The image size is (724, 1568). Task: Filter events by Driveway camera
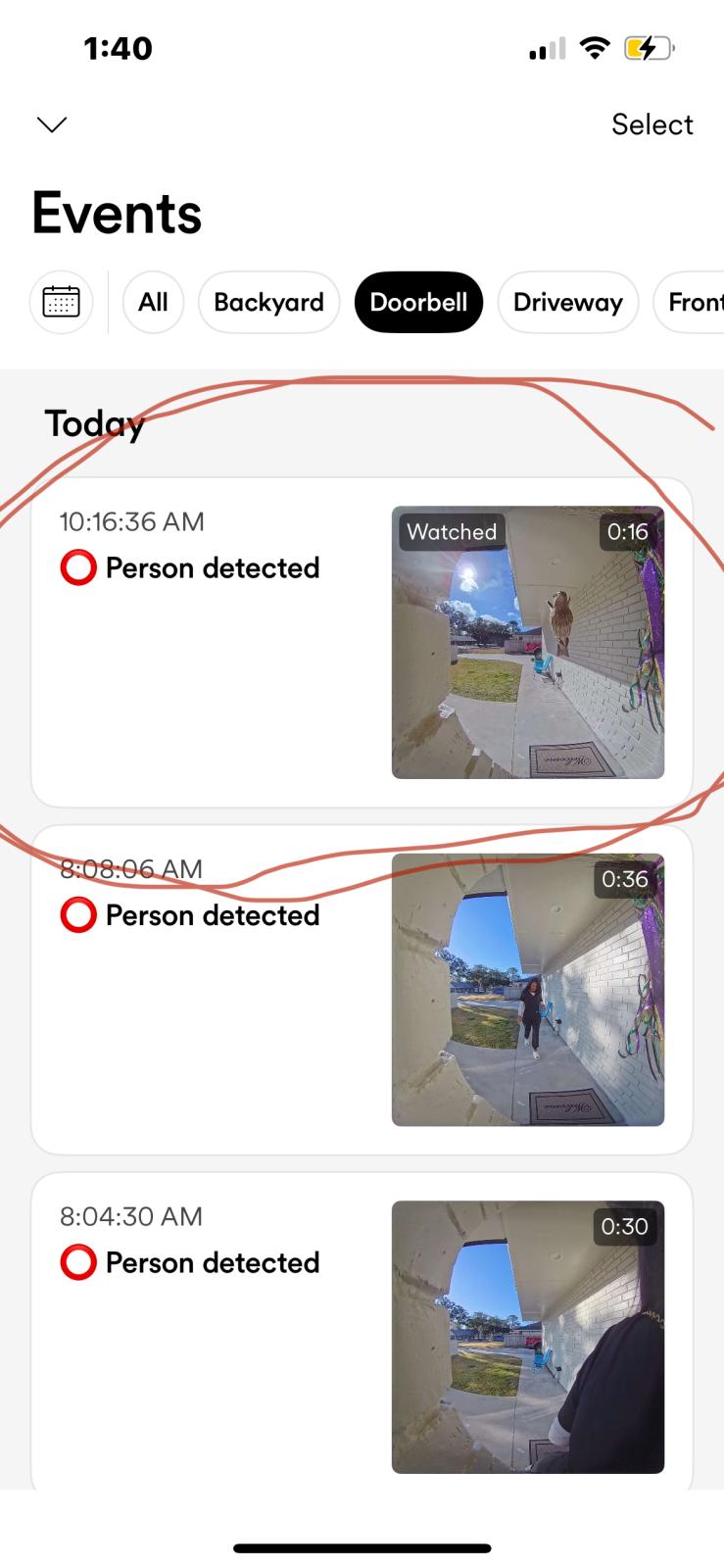click(x=567, y=302)
